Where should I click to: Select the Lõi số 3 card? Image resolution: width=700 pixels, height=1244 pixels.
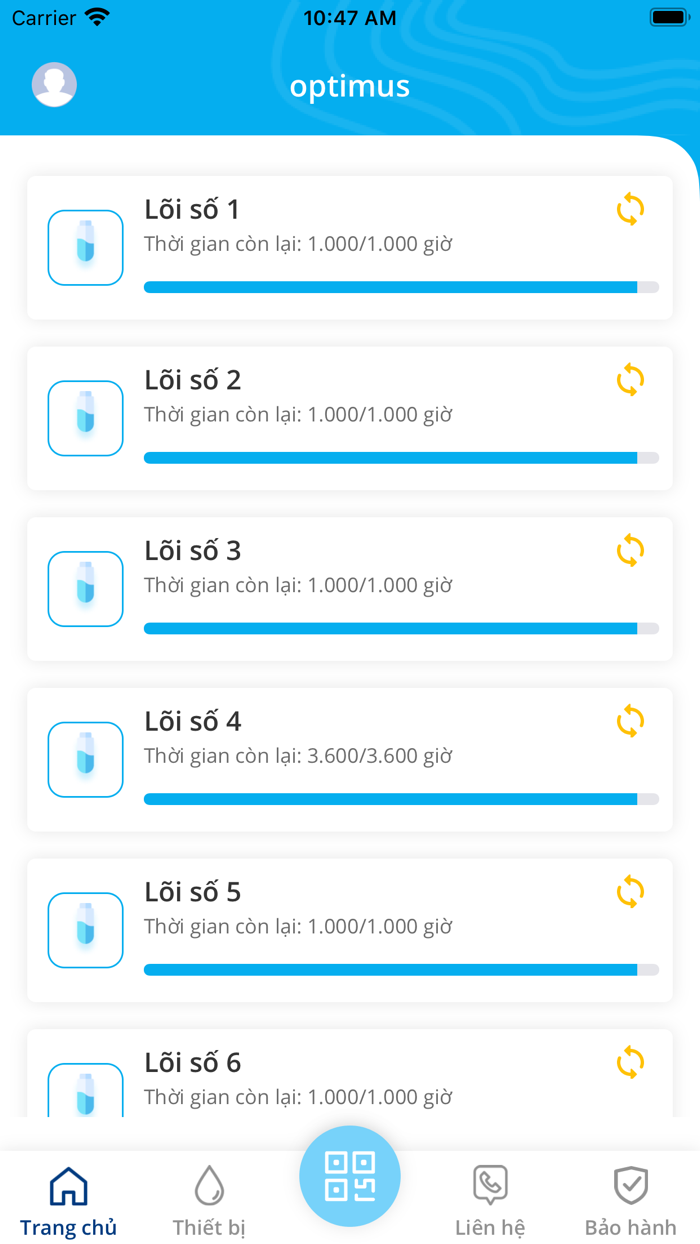(x=350, y=589)
